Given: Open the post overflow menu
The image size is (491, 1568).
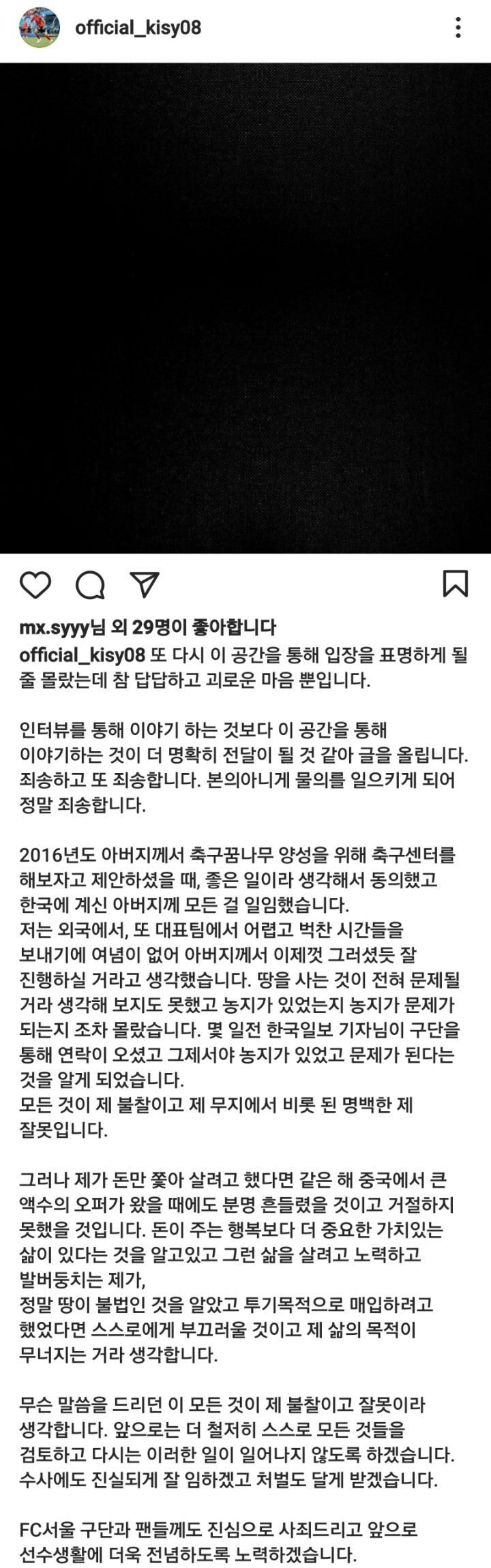Looking at the screenshot, I should [458, 28].
